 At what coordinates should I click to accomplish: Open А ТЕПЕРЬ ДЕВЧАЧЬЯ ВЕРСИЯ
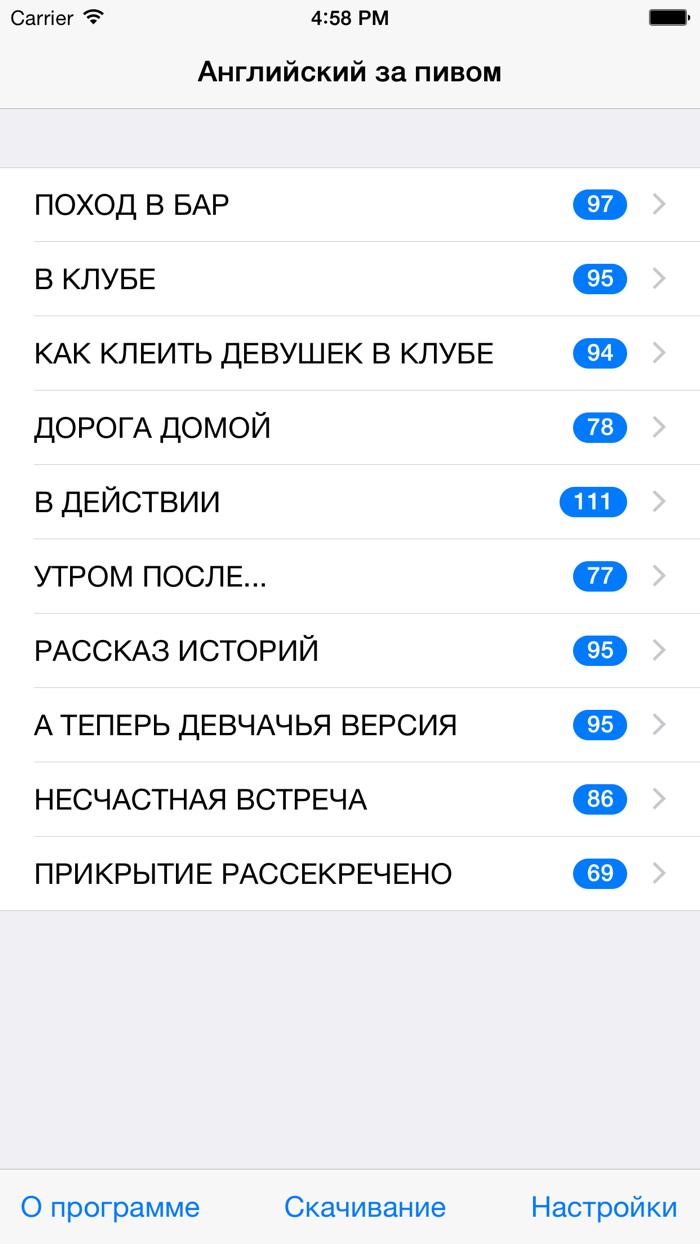[350, 724]
